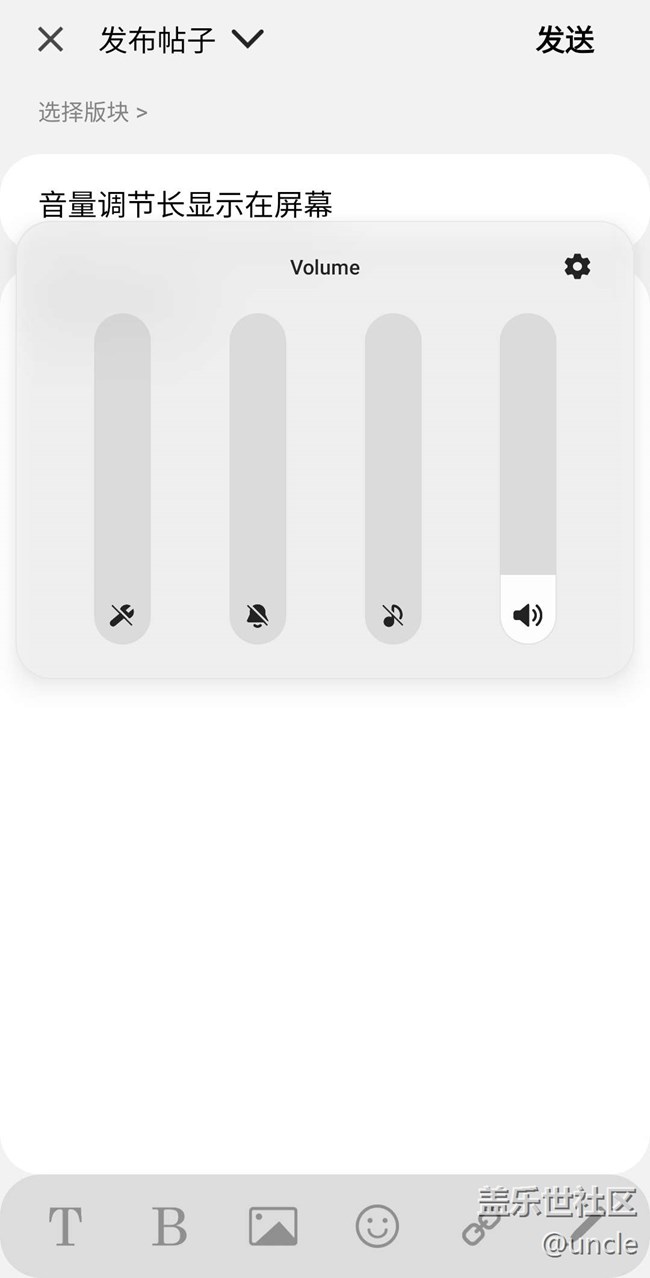
Task: Close the post composer
Action: click(50, 40)
